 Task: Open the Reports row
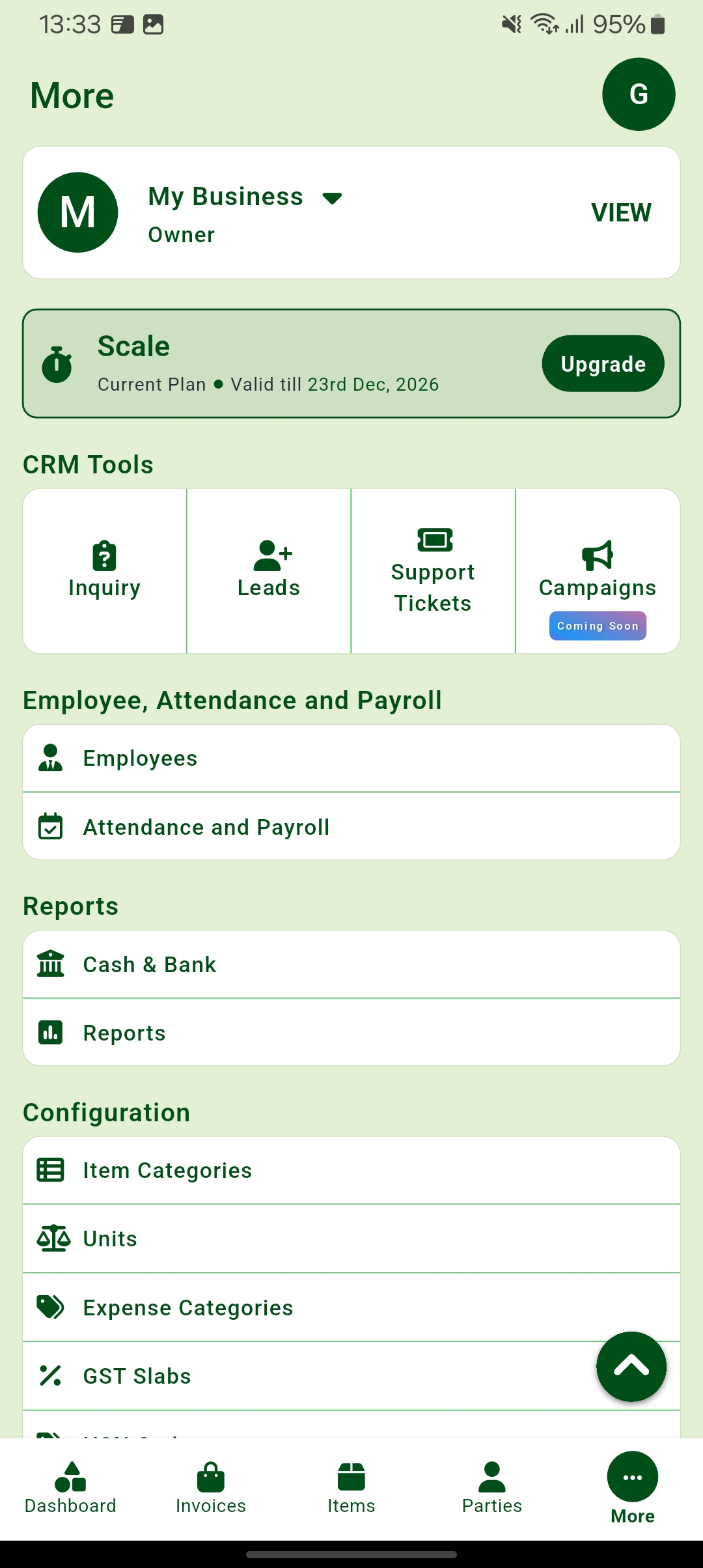pyautogui.click(x=351, y=1033)
